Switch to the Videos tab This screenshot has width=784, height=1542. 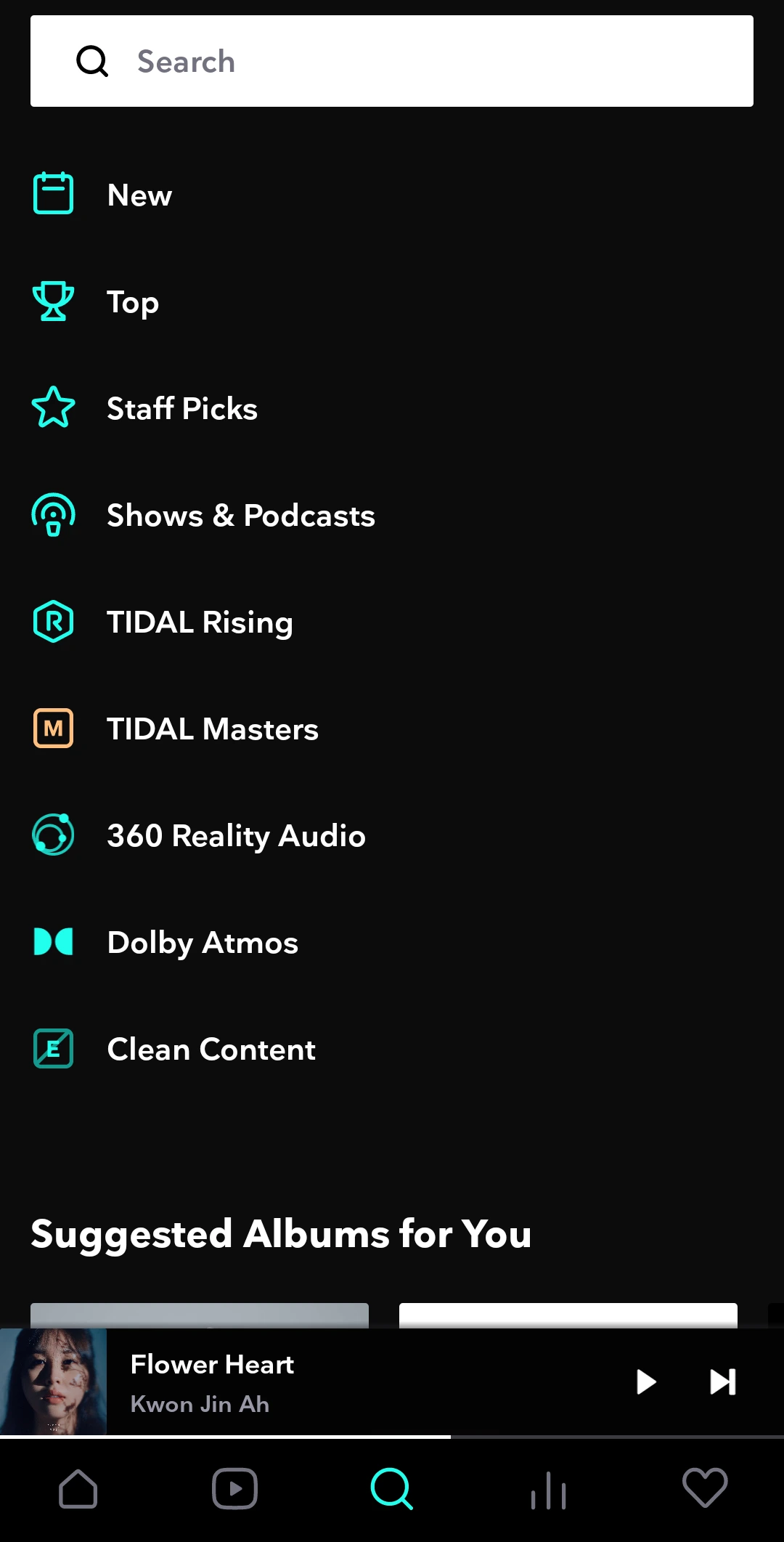click(x=234, y=1489)
